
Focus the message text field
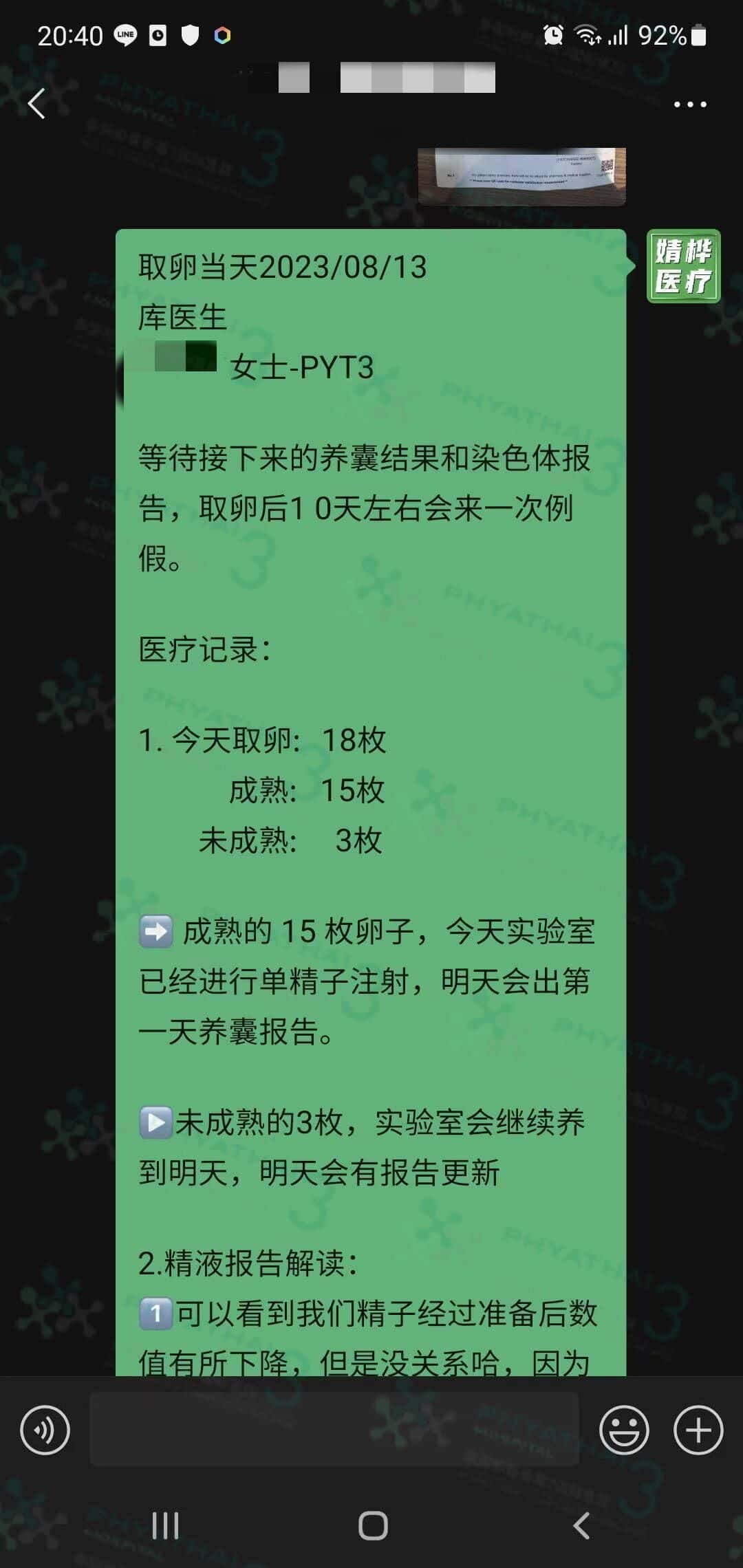click(x=334, y=1430)
